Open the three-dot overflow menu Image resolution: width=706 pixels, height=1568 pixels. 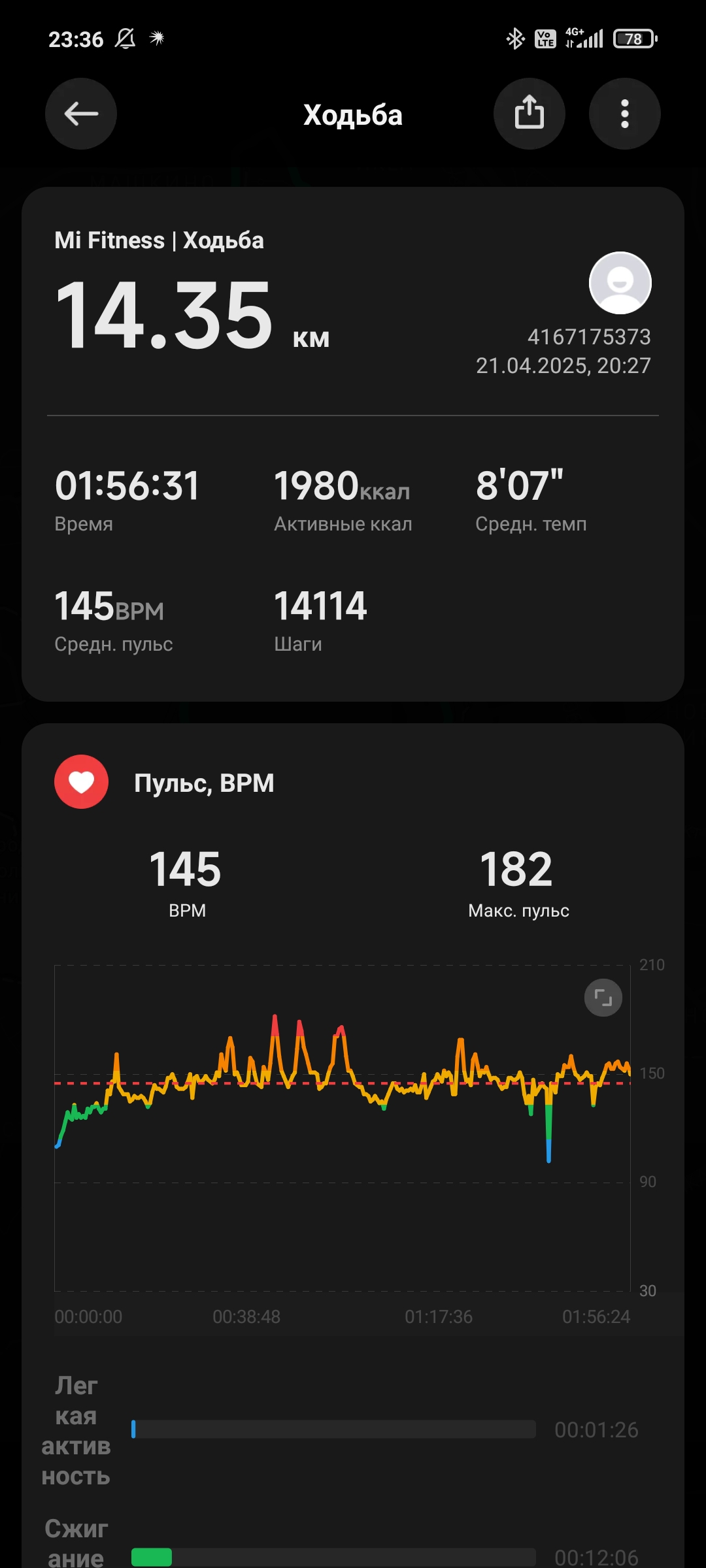pyautogui.click(x=624, y=114)
